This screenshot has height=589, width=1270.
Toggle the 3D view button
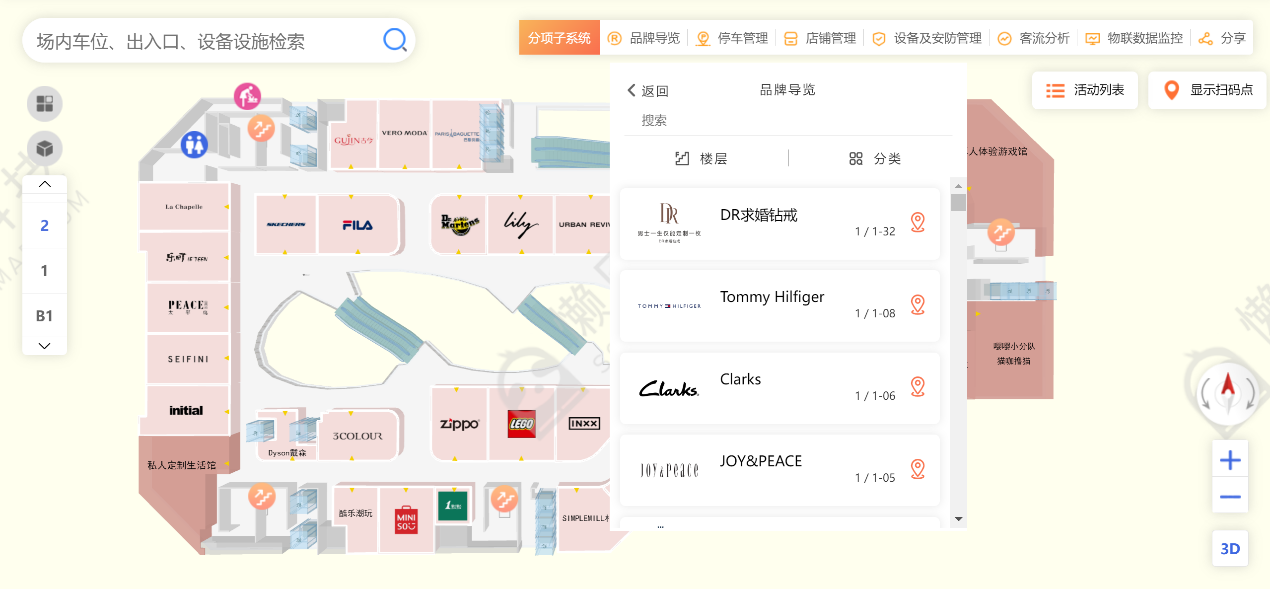(x=1230, y=549)
